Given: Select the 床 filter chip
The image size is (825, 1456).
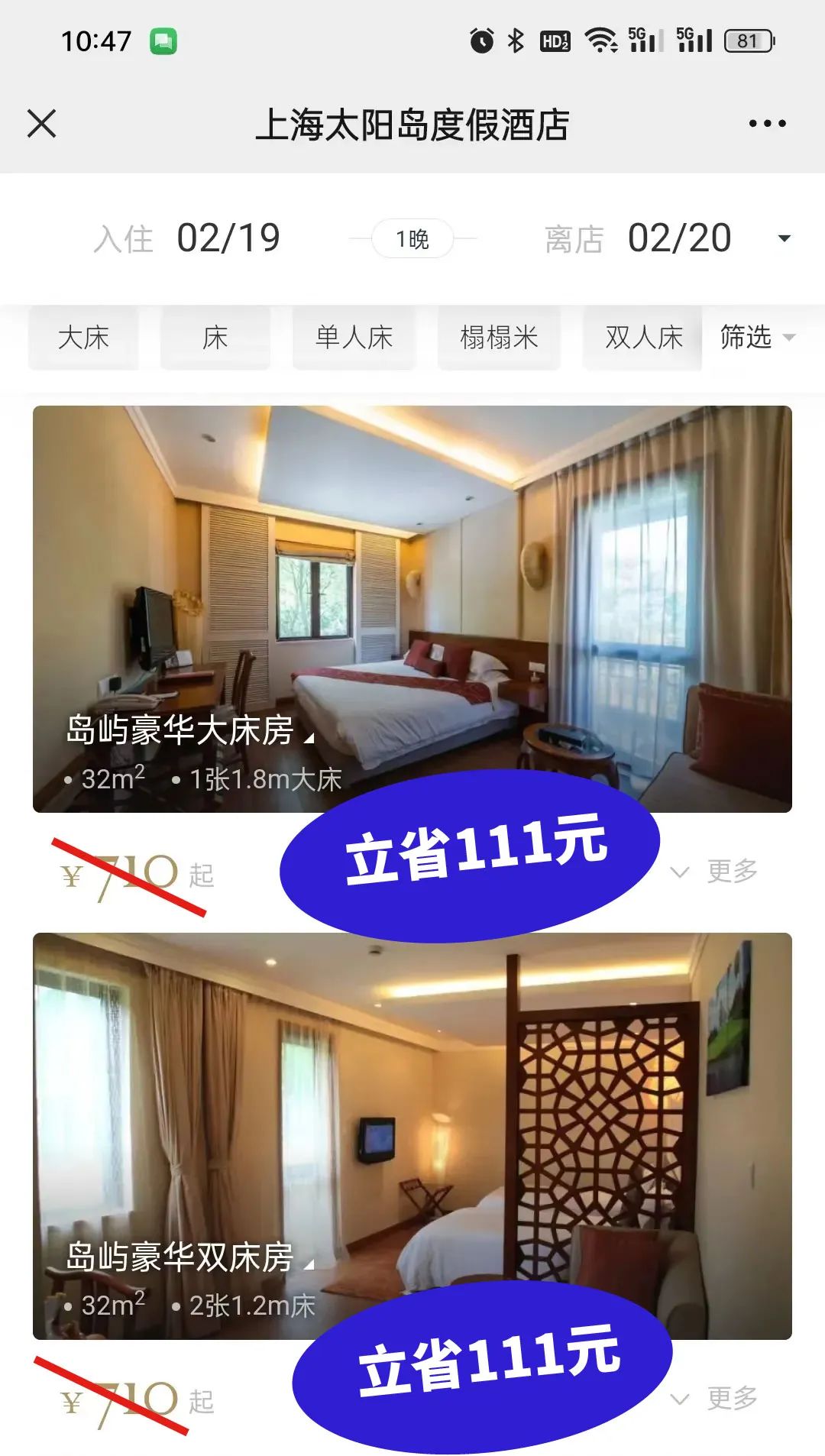Looking at the screenshot, I should [215, 338].
